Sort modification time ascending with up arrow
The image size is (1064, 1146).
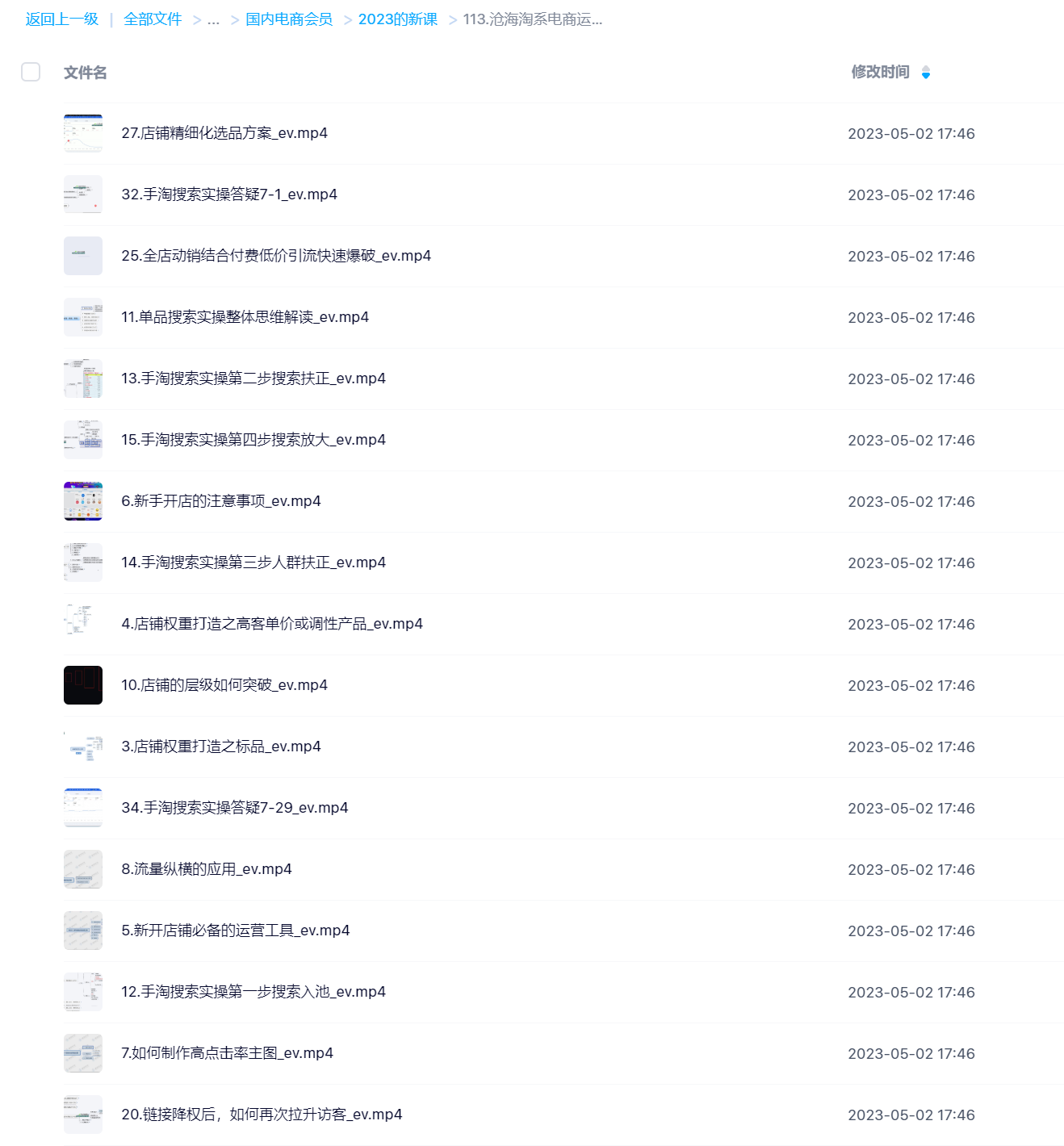(x=925, y=68)
